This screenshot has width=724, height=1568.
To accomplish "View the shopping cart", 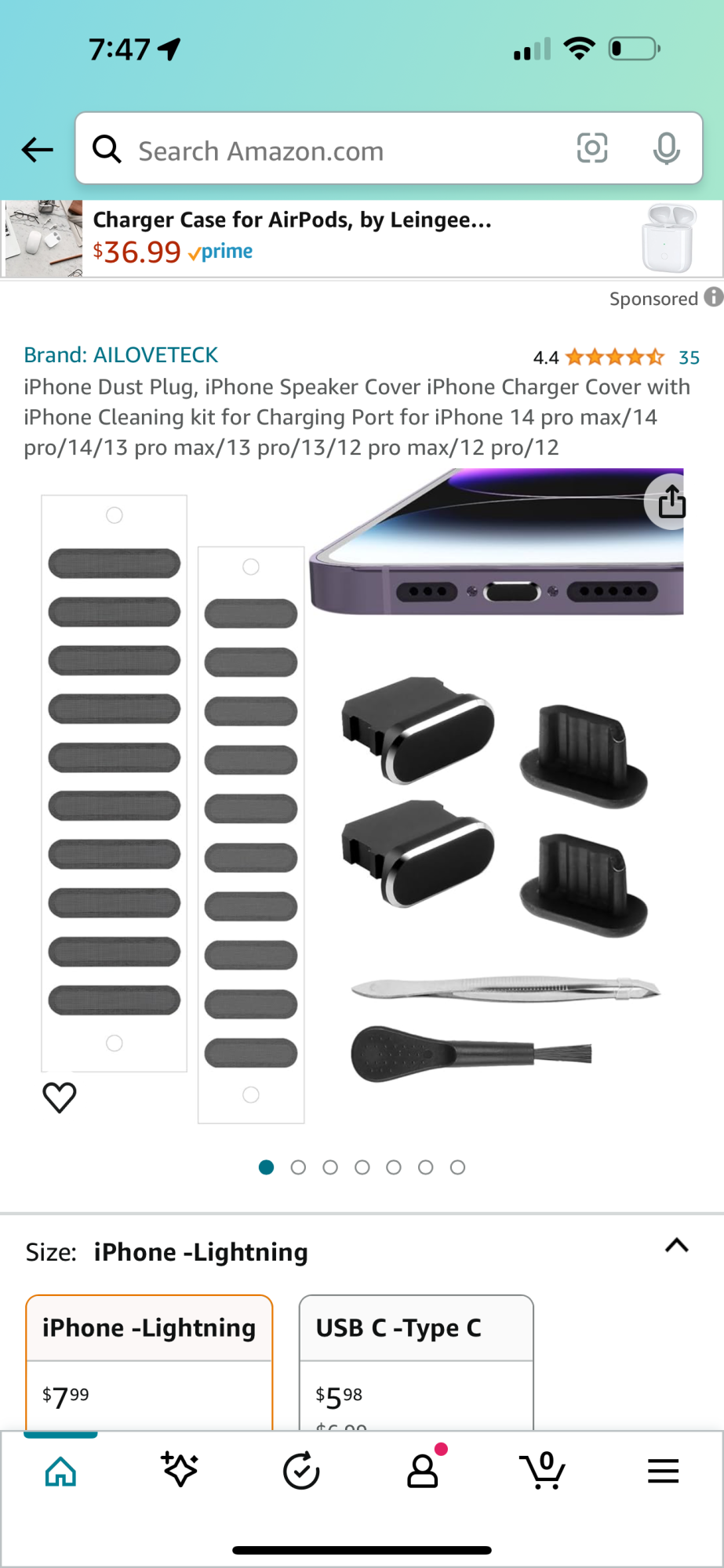I will coord(542,1470).
